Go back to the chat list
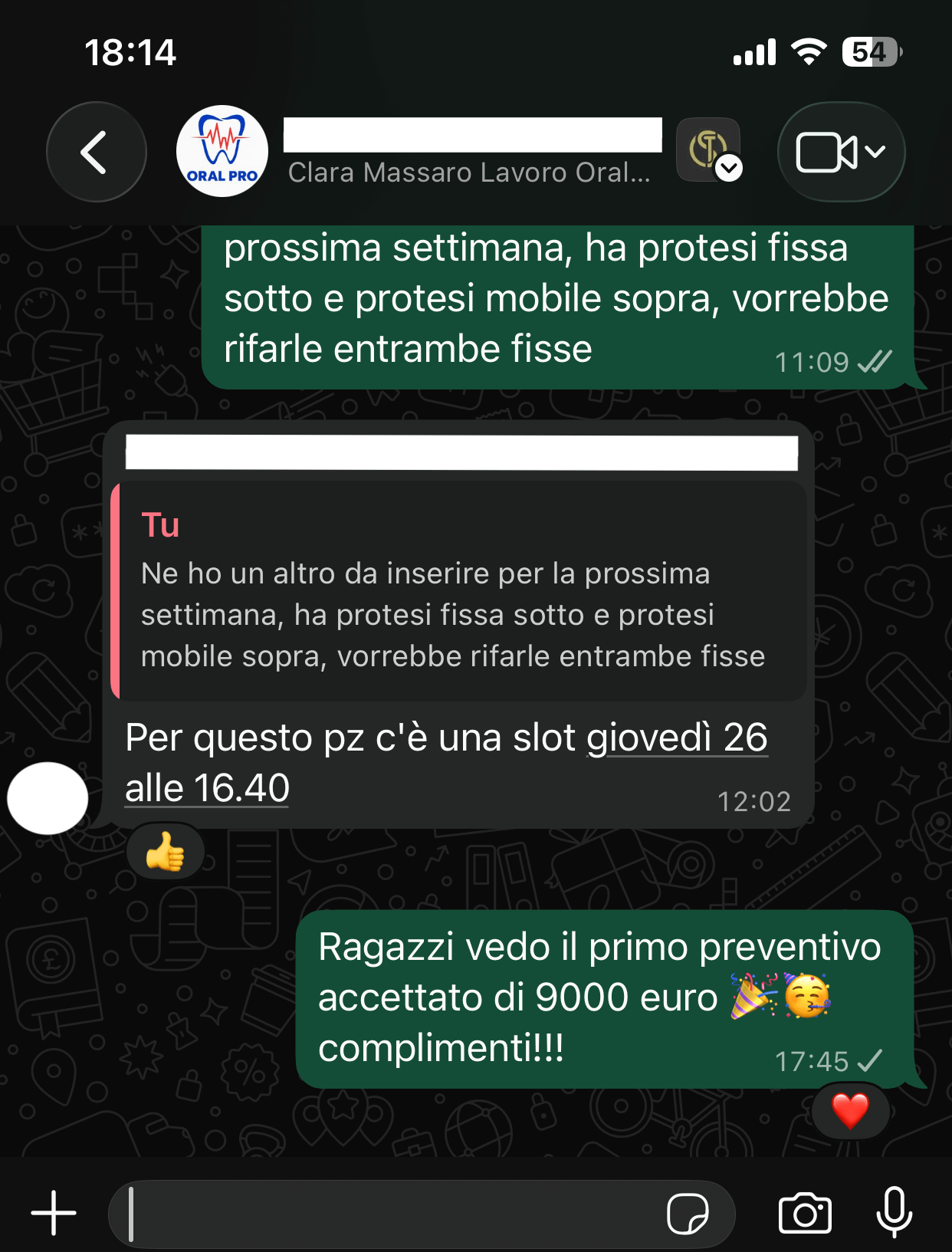The height and width of the screenshot is (1252, 952). (x=96, y=152)
